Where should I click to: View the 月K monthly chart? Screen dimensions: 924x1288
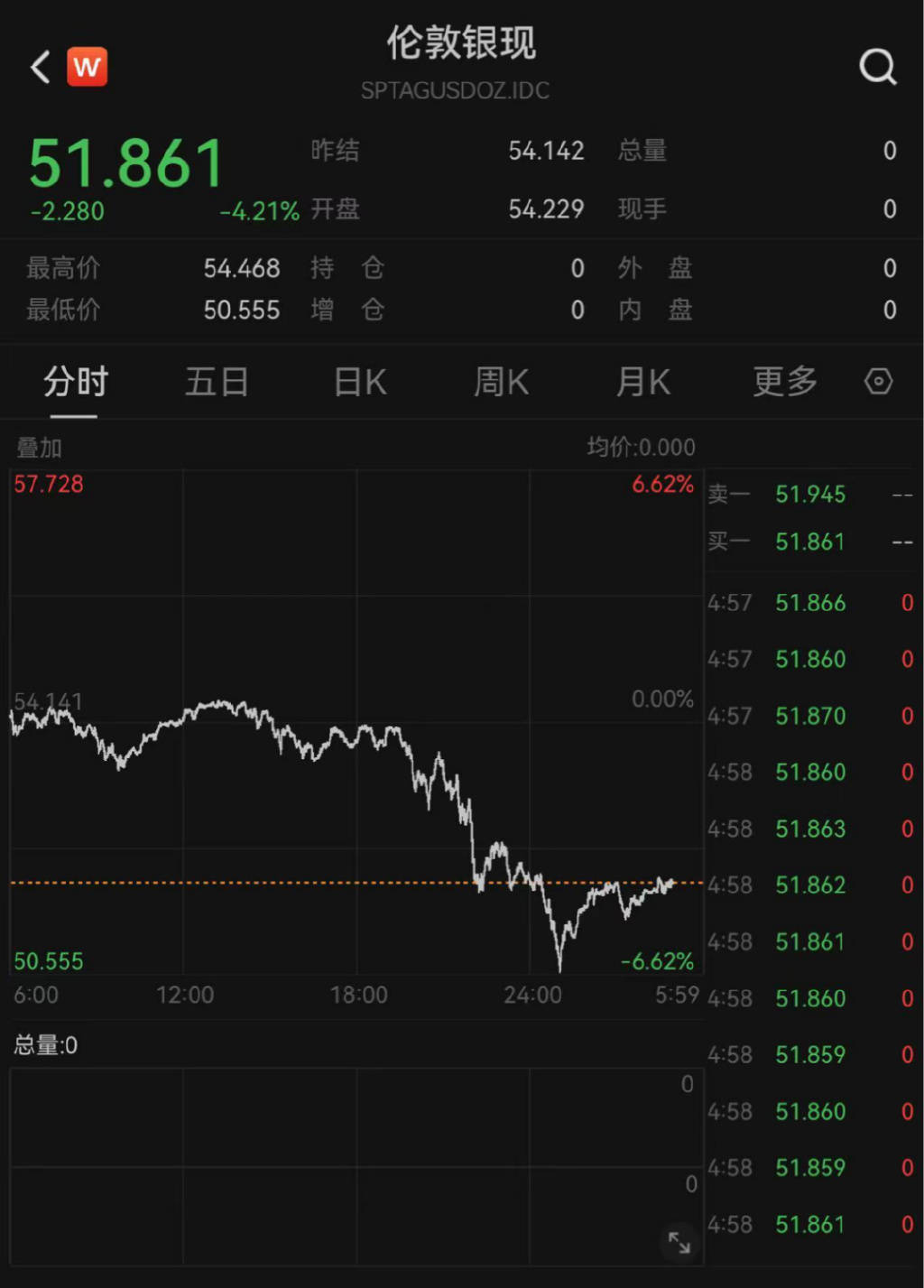(642, 382)
